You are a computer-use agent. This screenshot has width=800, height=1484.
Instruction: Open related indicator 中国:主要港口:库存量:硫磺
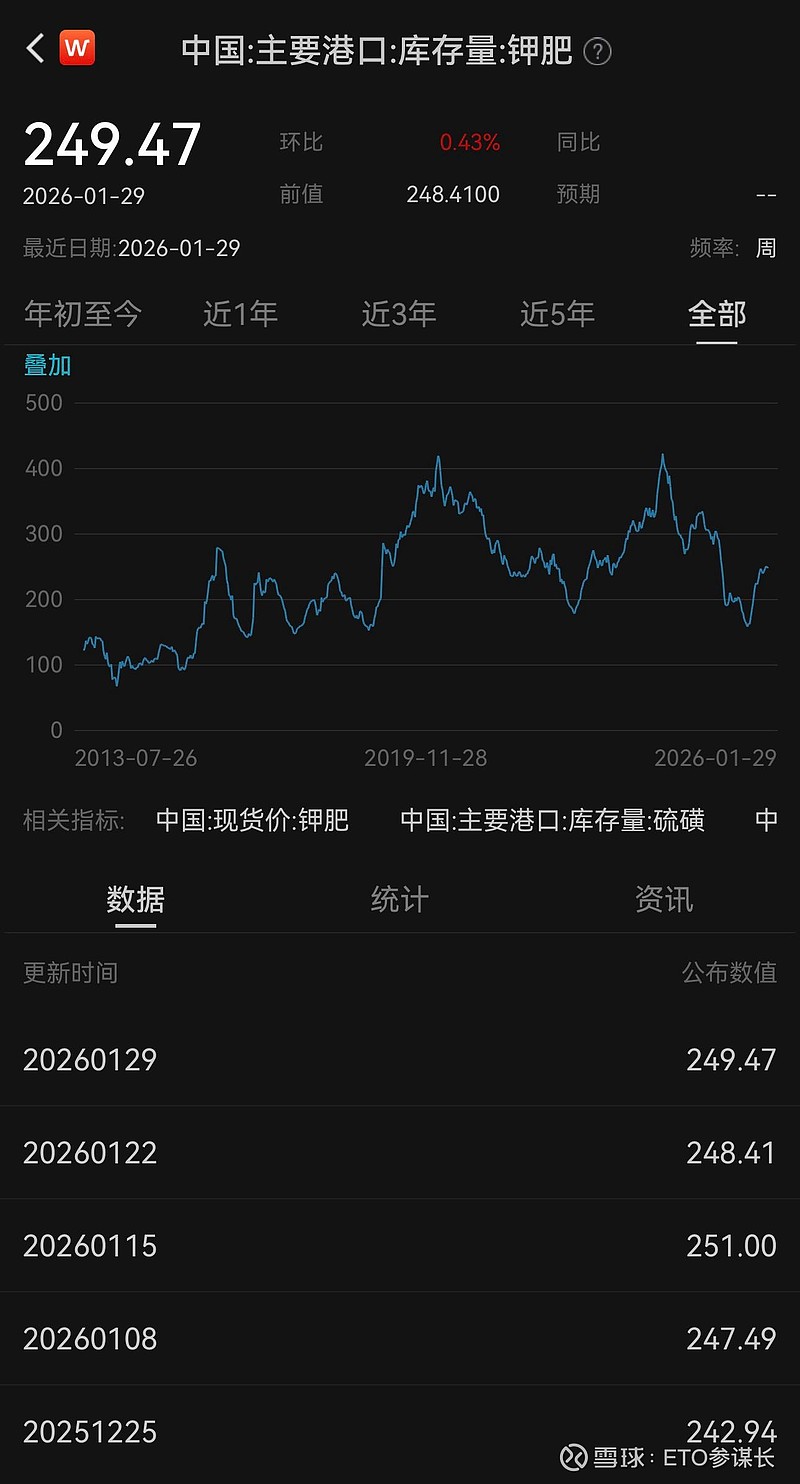coord(552,821)
